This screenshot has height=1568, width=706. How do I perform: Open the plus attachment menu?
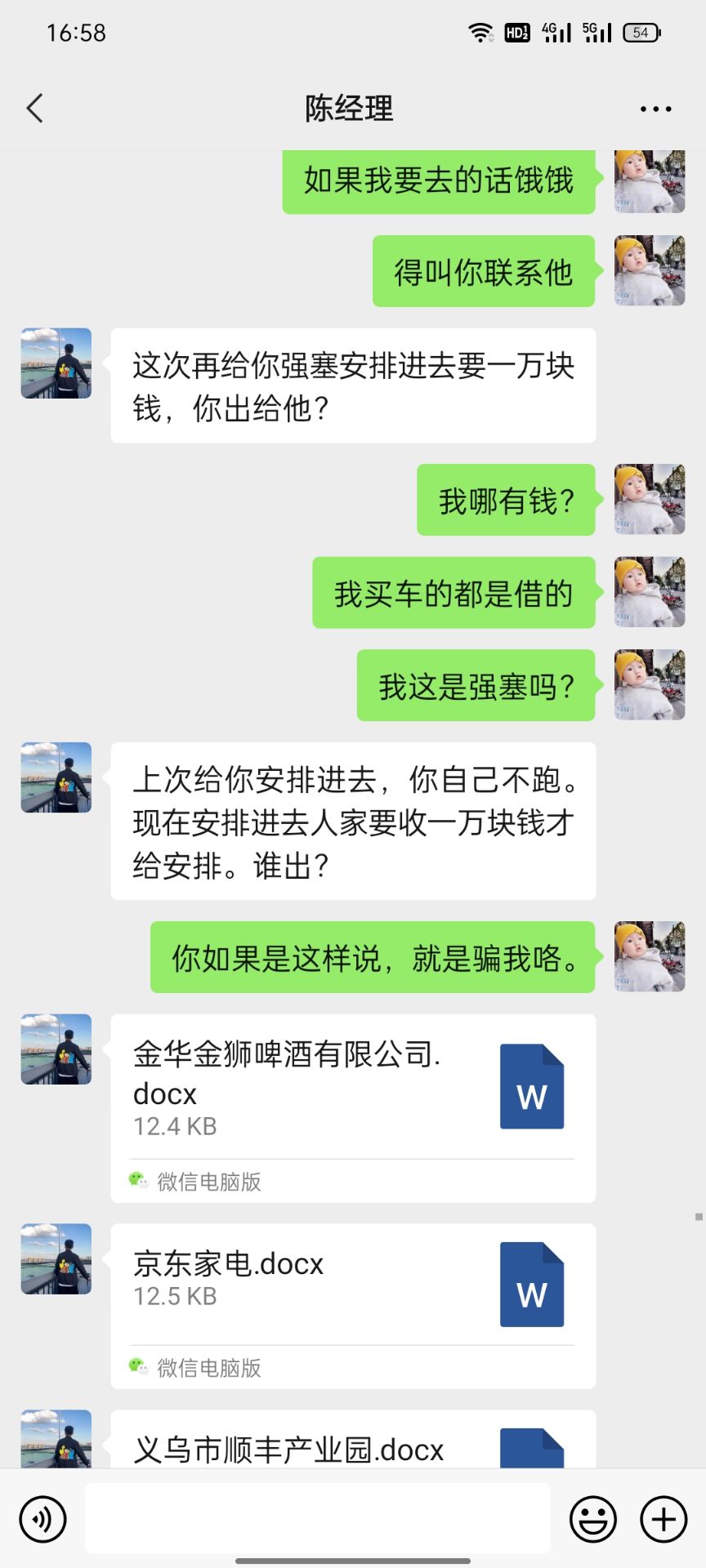[664, 1520]
